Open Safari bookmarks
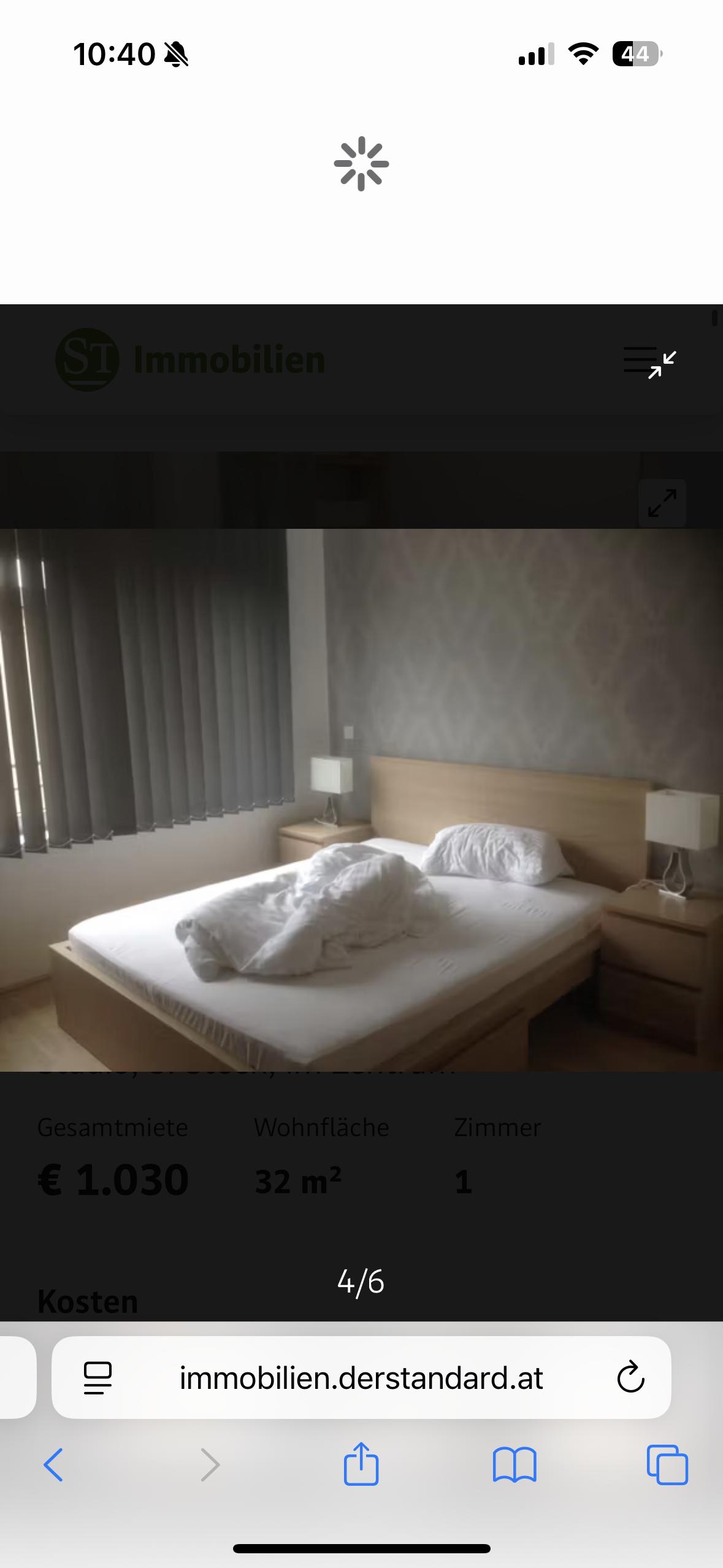 [514, 1465]
